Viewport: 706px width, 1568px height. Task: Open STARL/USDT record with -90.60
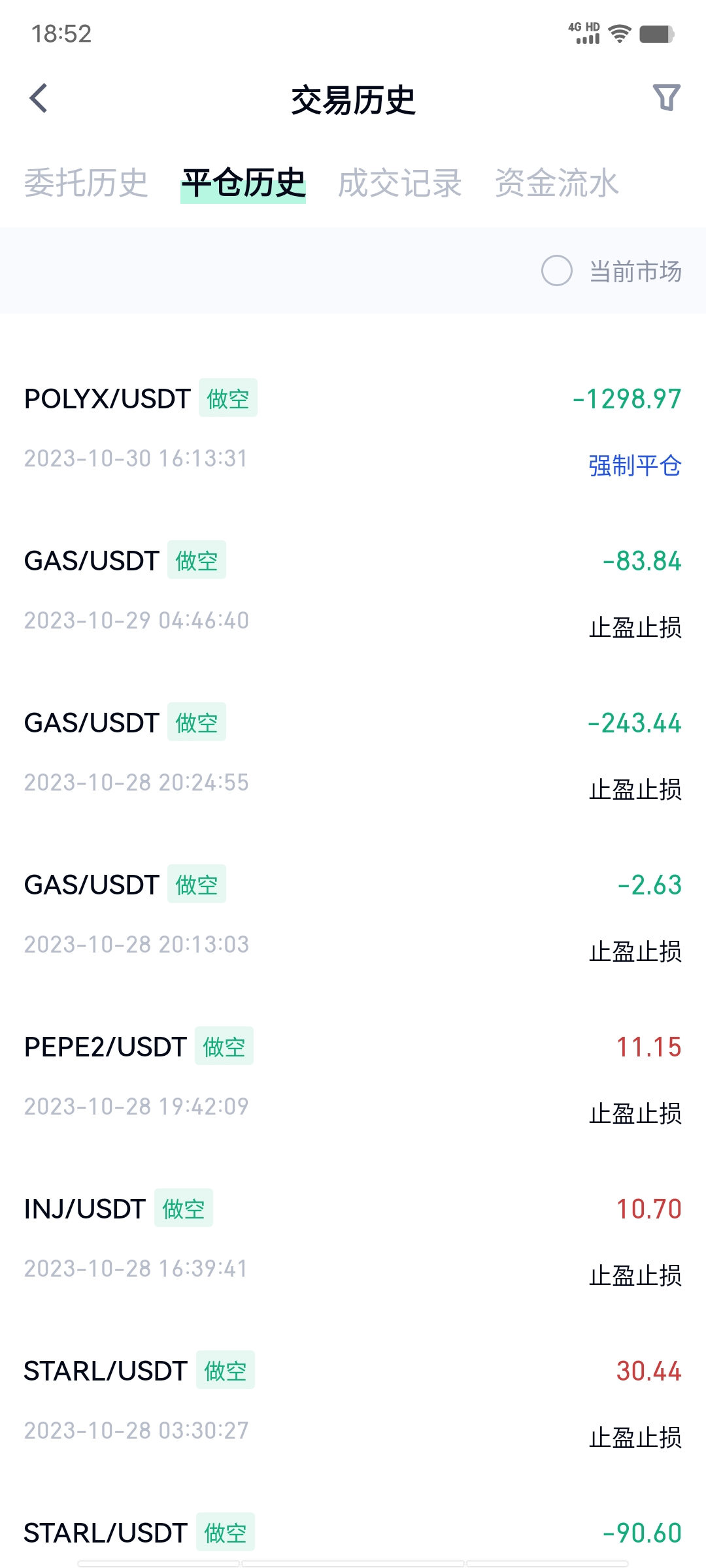tap(353, 1533)
